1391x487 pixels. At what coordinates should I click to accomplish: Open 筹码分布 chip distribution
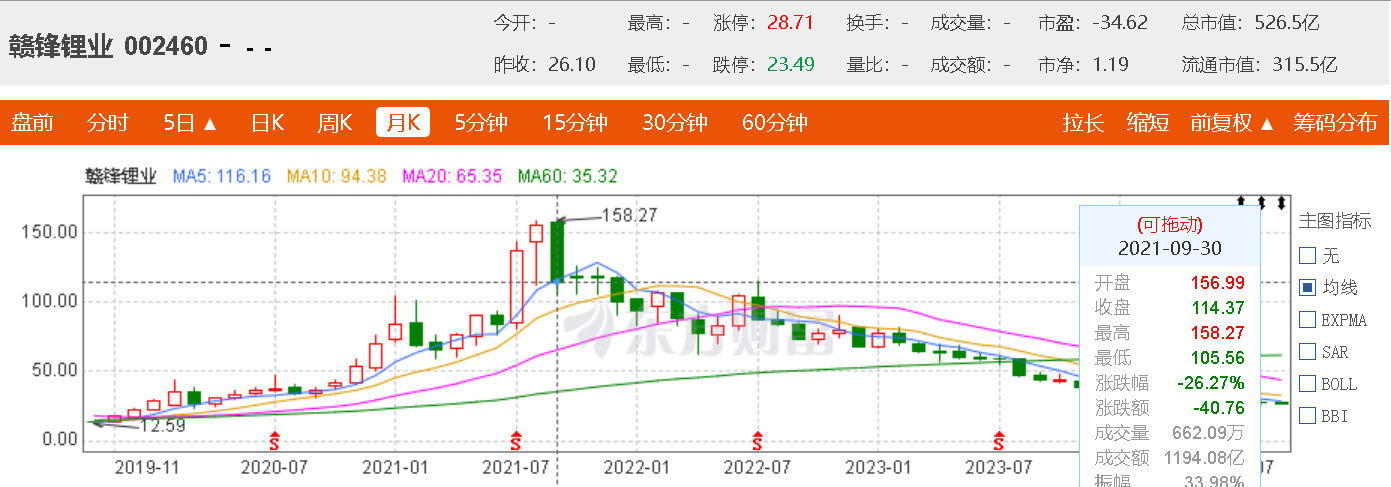[1335, 123]
